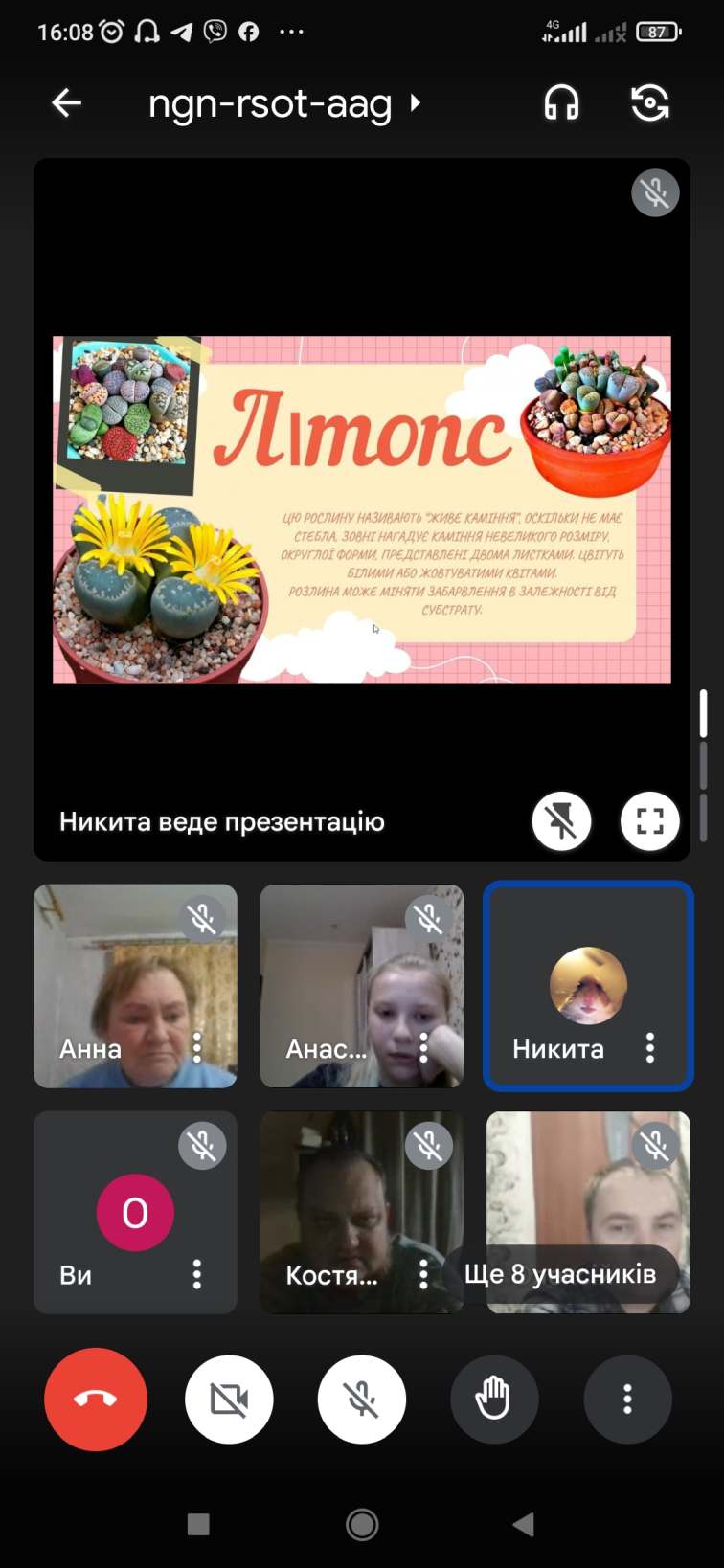This screenshot has width=724, height=1568.
Task: Hang up the call
Action: [96, 1400]
